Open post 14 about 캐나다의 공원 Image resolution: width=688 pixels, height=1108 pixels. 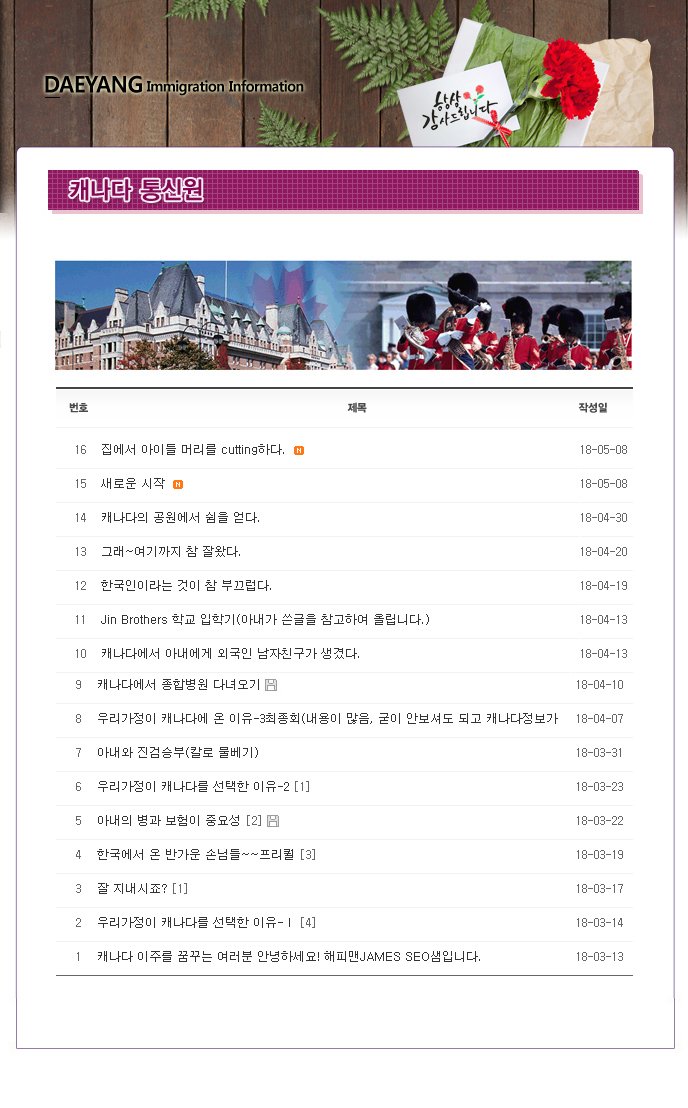(180, 518)
